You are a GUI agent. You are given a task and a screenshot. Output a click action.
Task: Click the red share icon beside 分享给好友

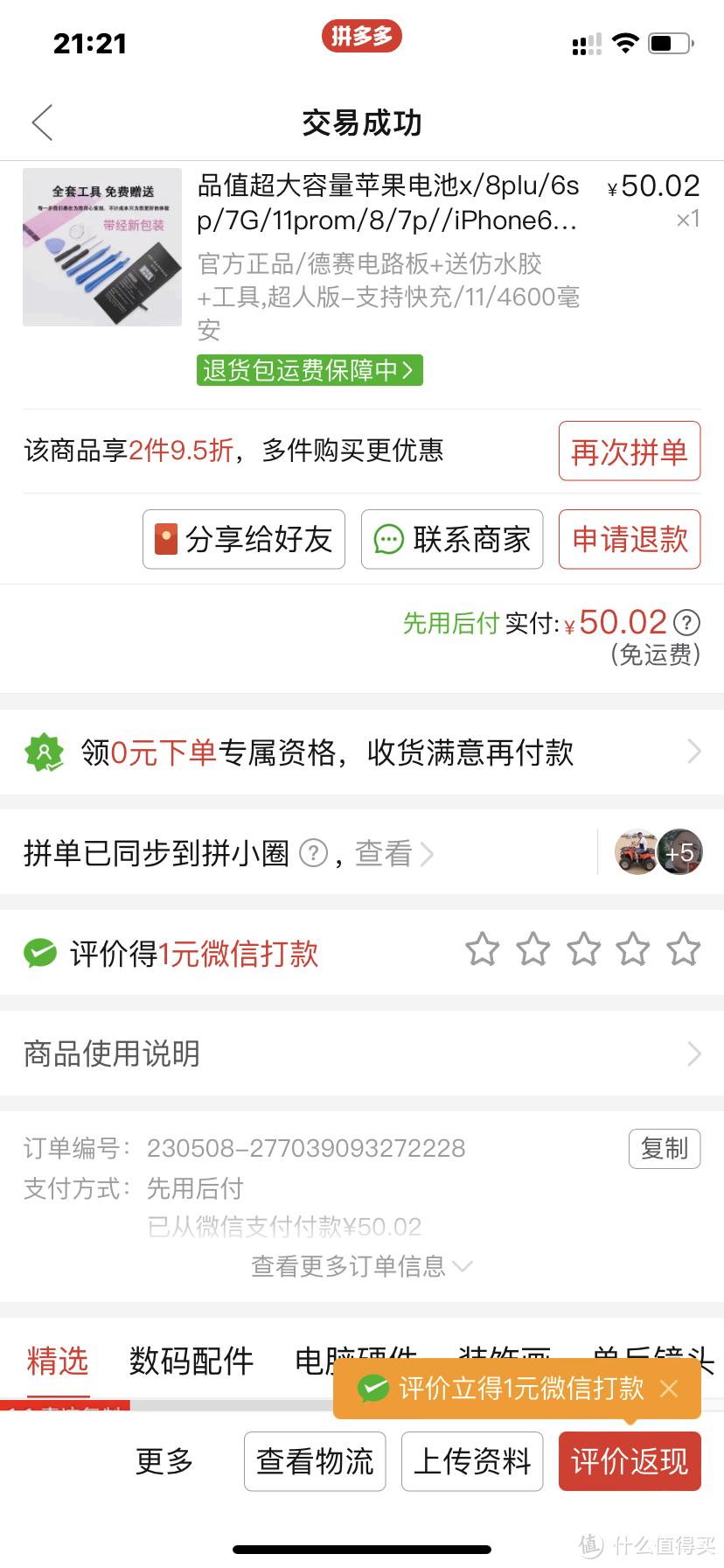tap(166, 540)
